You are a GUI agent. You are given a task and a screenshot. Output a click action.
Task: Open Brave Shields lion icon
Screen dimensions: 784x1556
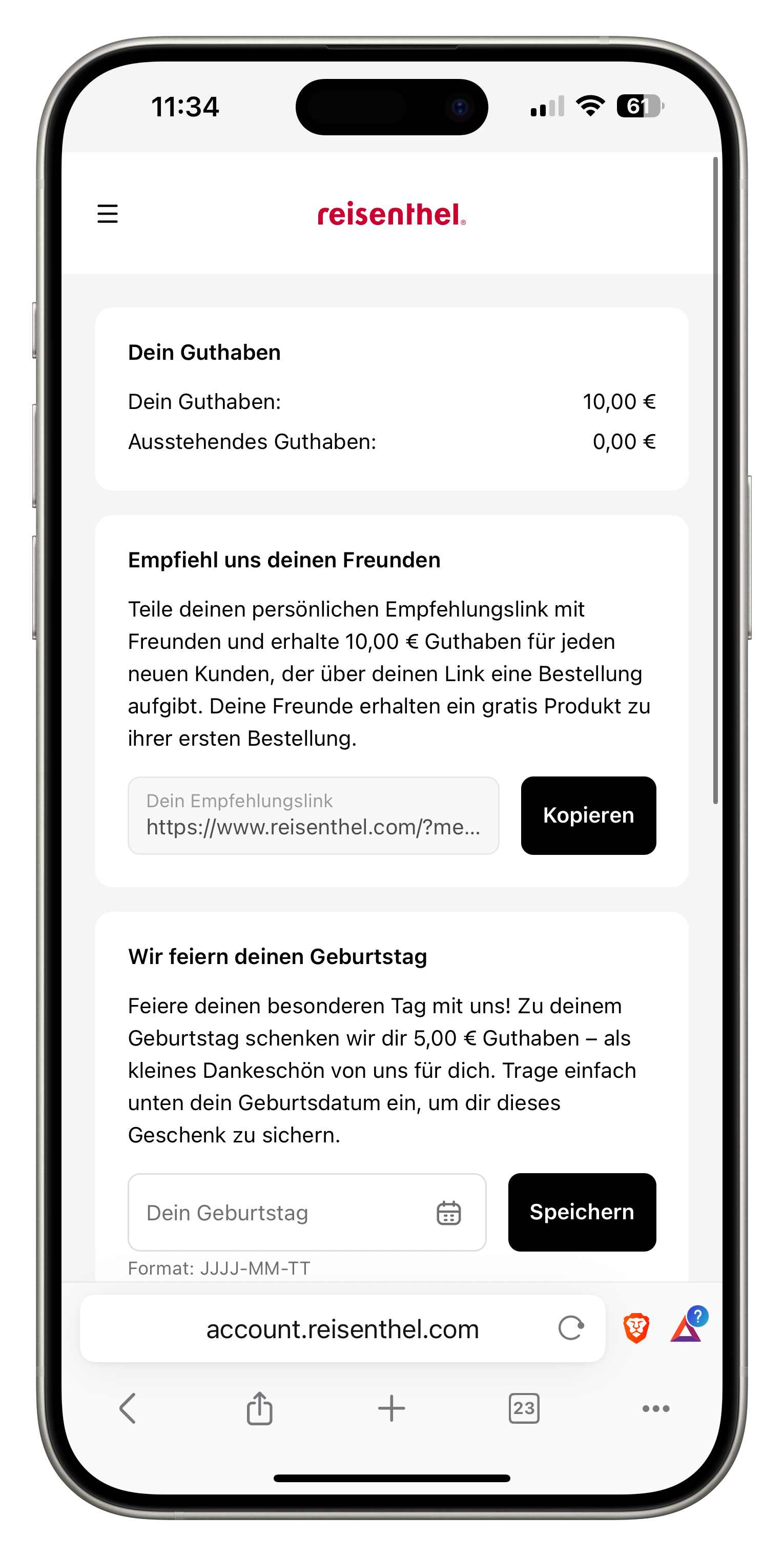(x=636, y=1328)
